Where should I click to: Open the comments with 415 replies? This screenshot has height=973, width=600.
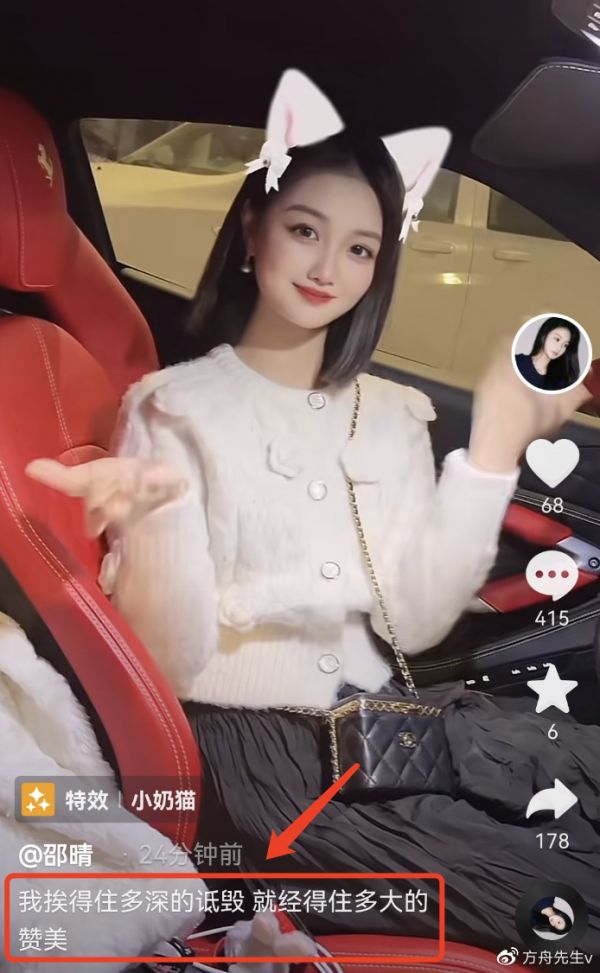(x=552, y=577)
